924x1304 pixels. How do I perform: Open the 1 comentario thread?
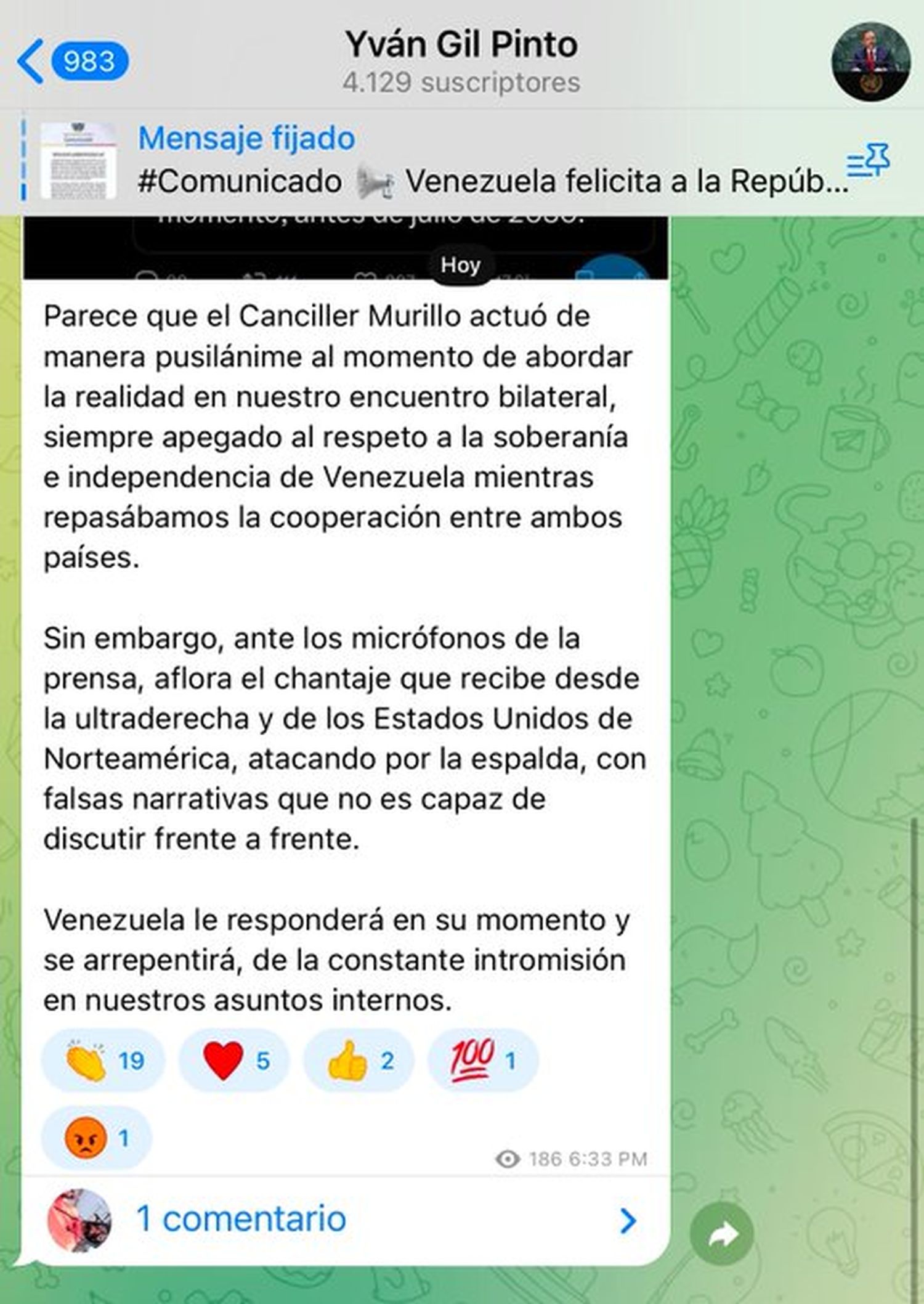coord(345,1220)
